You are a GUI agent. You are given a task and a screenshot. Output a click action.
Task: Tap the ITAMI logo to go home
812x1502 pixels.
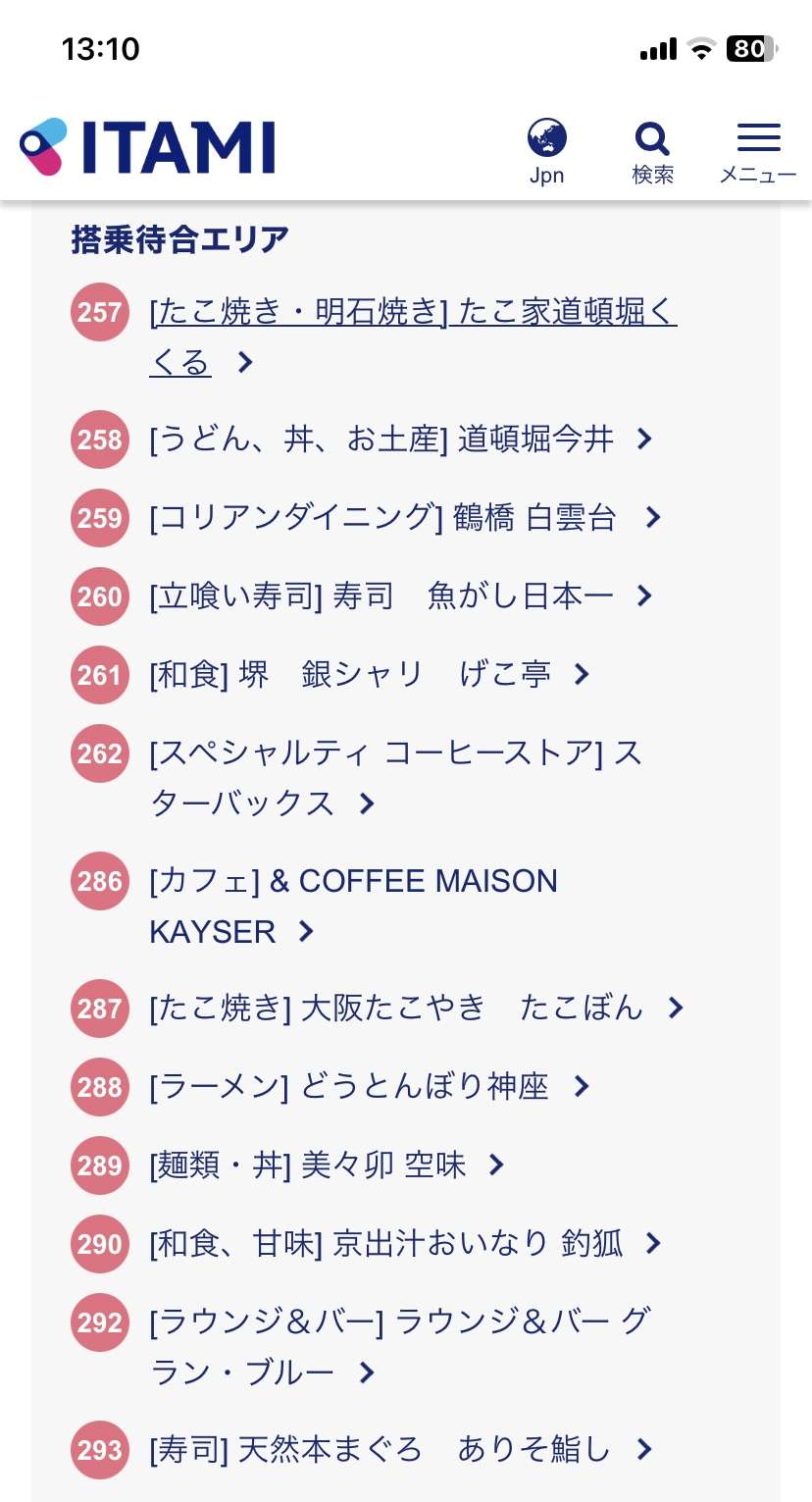(147, 147)
